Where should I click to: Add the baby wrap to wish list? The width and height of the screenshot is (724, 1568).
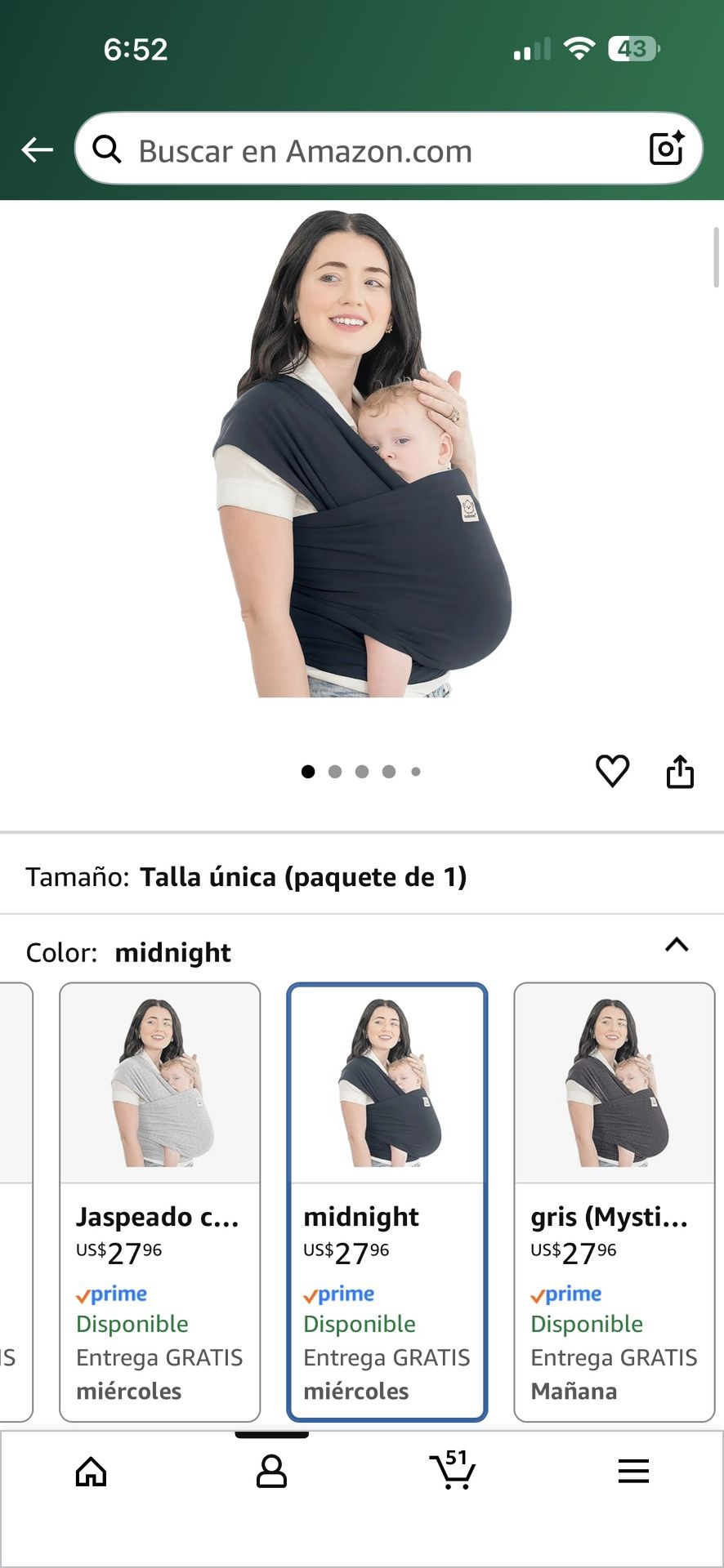612,771
